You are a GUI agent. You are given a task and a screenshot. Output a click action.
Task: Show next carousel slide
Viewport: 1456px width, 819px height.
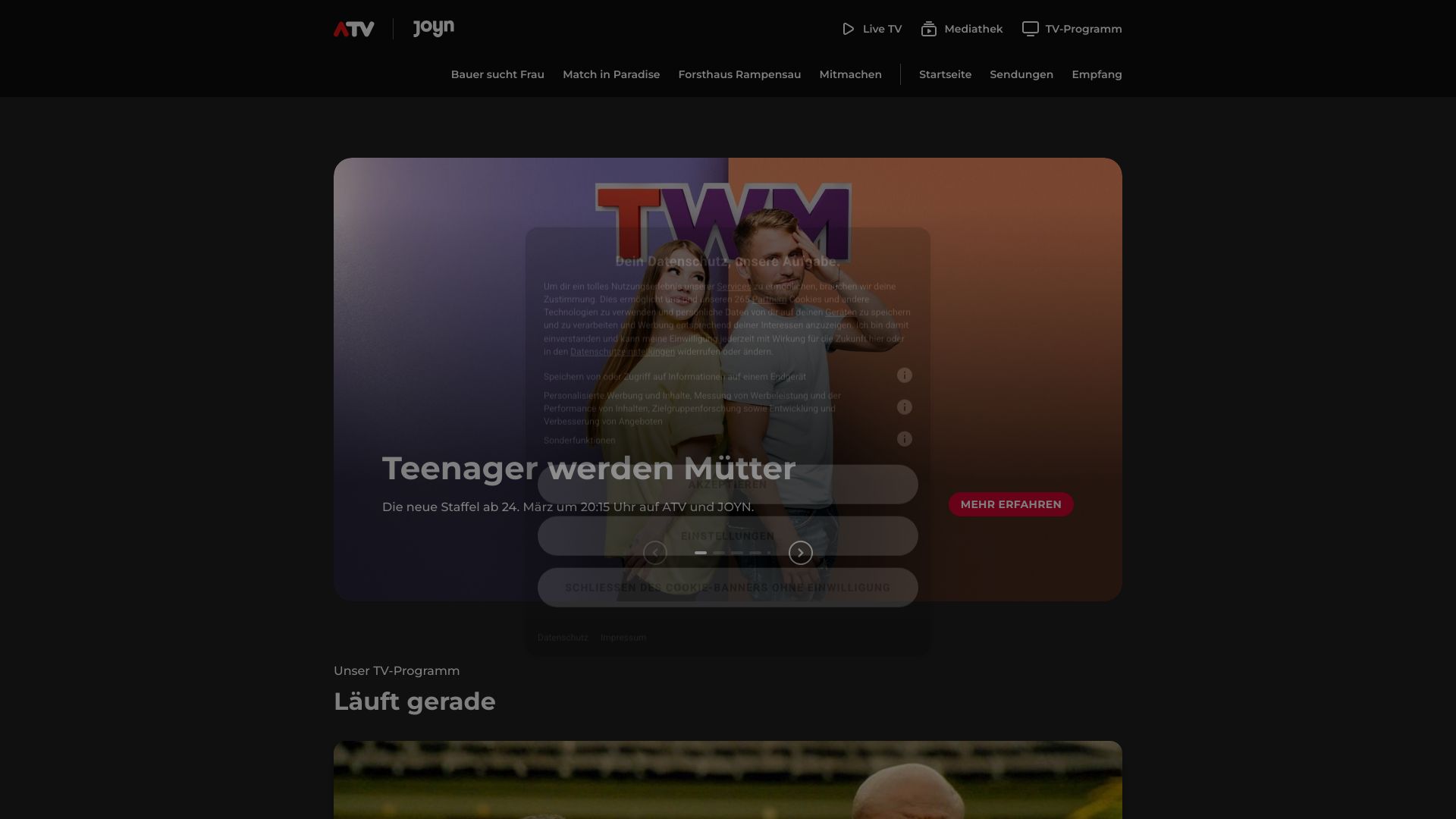tap(800, 553)
